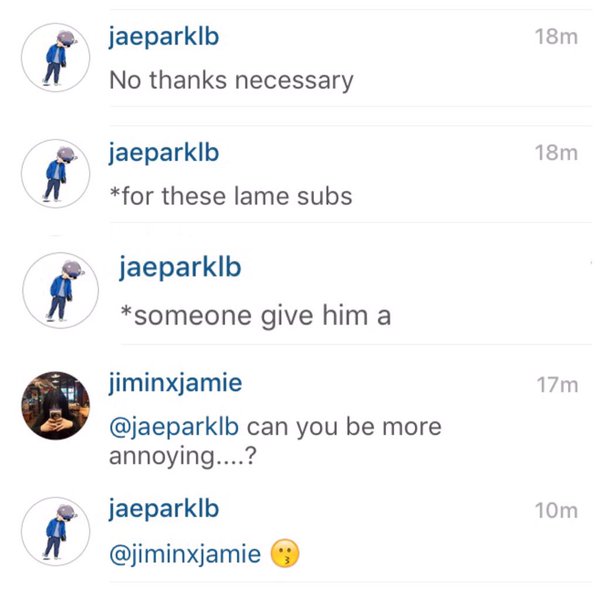Open jaeparklb username above "No thanks necessary"
This screenshot has width=600, height=600.
click(x=163, y=38)
